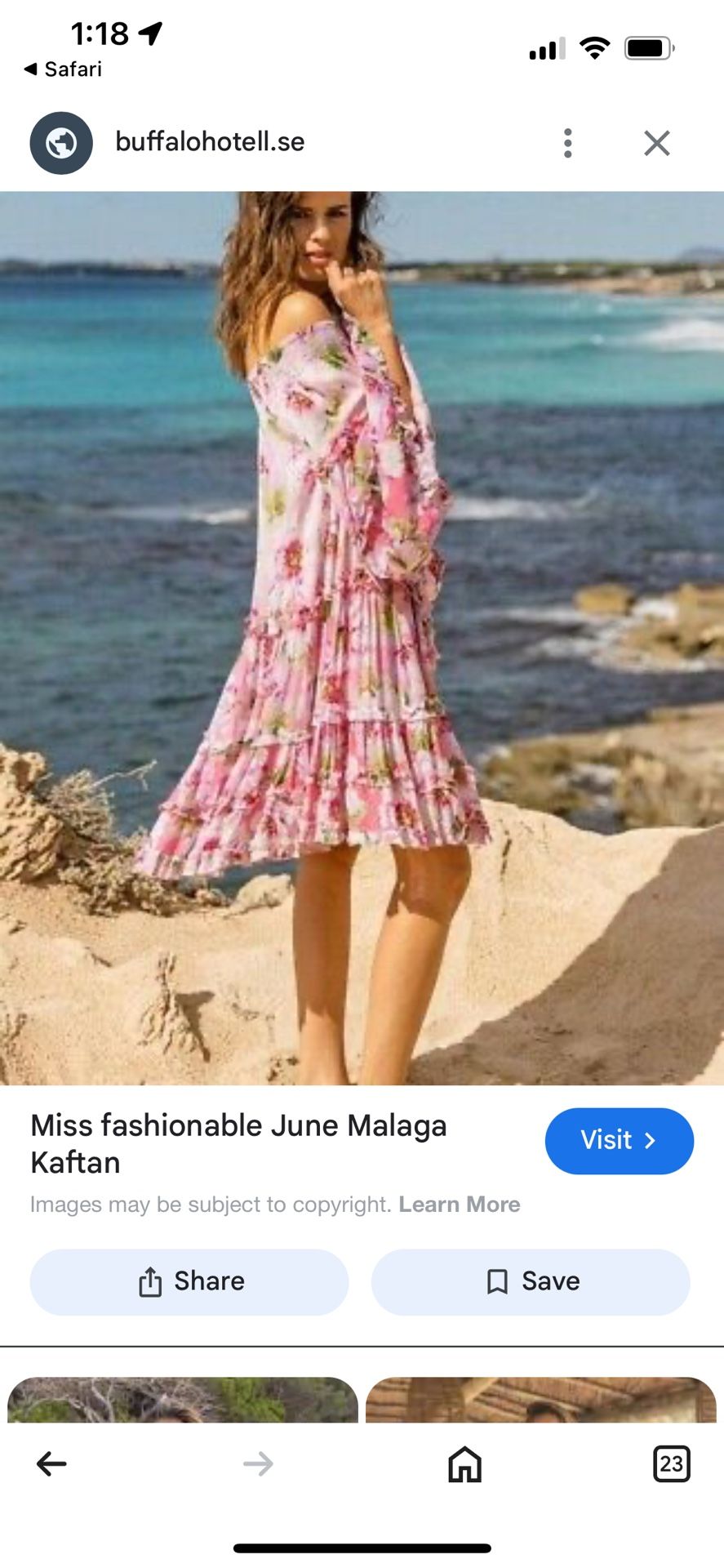This screenshot has width=724, height=1568.
Task: Select the home icon in bottom navigation
Action: click(x=463, y=1464)
